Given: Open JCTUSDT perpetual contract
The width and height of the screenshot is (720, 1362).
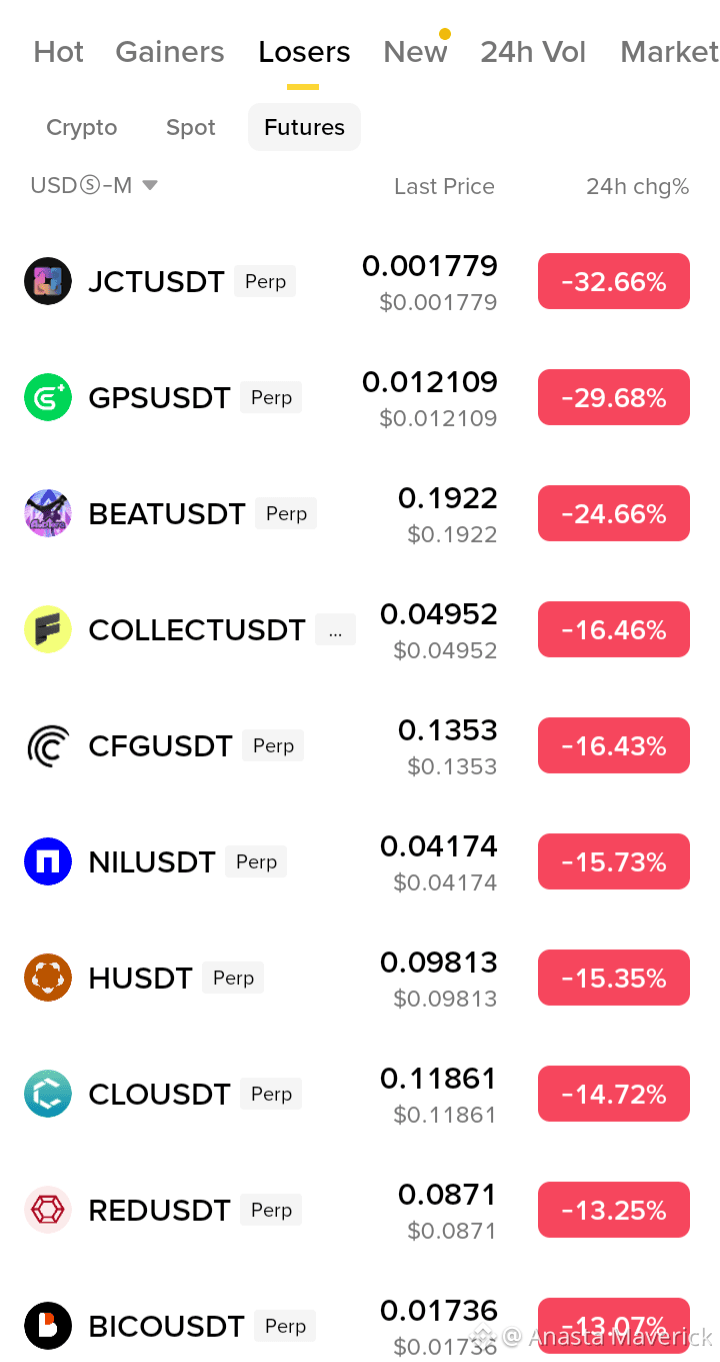Looking at the screenshot, I should (360, 282).
